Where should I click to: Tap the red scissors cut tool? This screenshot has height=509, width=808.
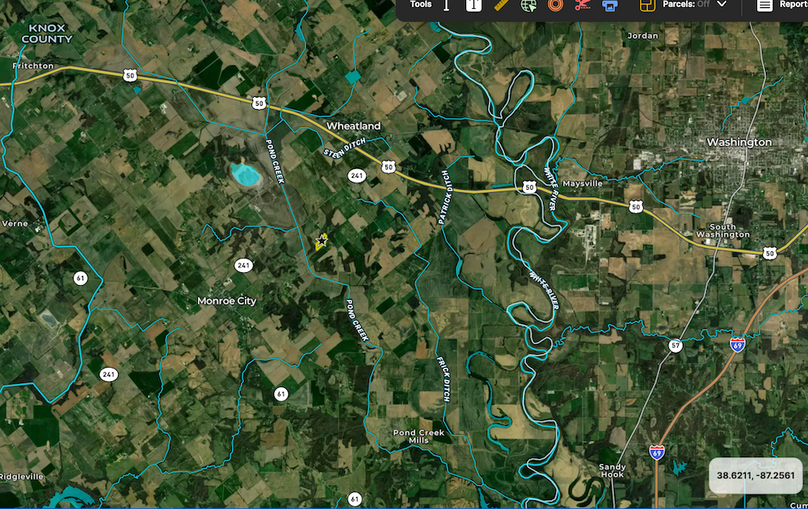[x=582, y=5]
